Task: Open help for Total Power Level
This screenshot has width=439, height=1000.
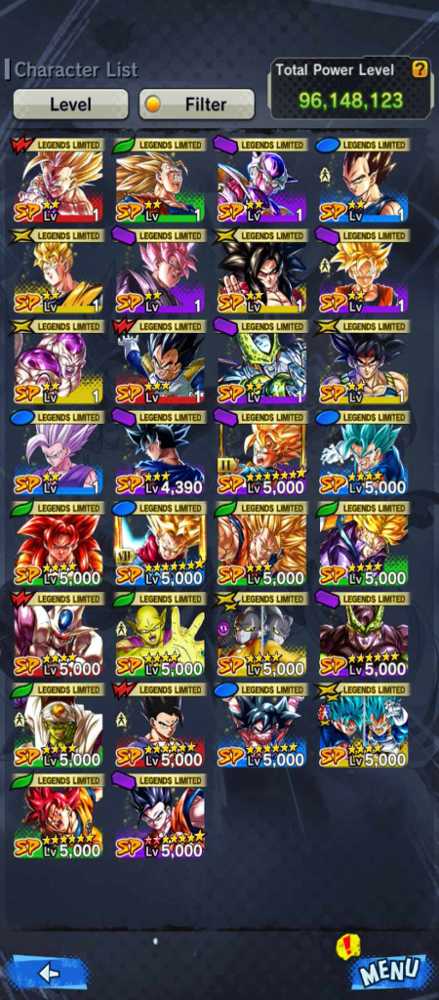Action: click(x=420, y=70)
